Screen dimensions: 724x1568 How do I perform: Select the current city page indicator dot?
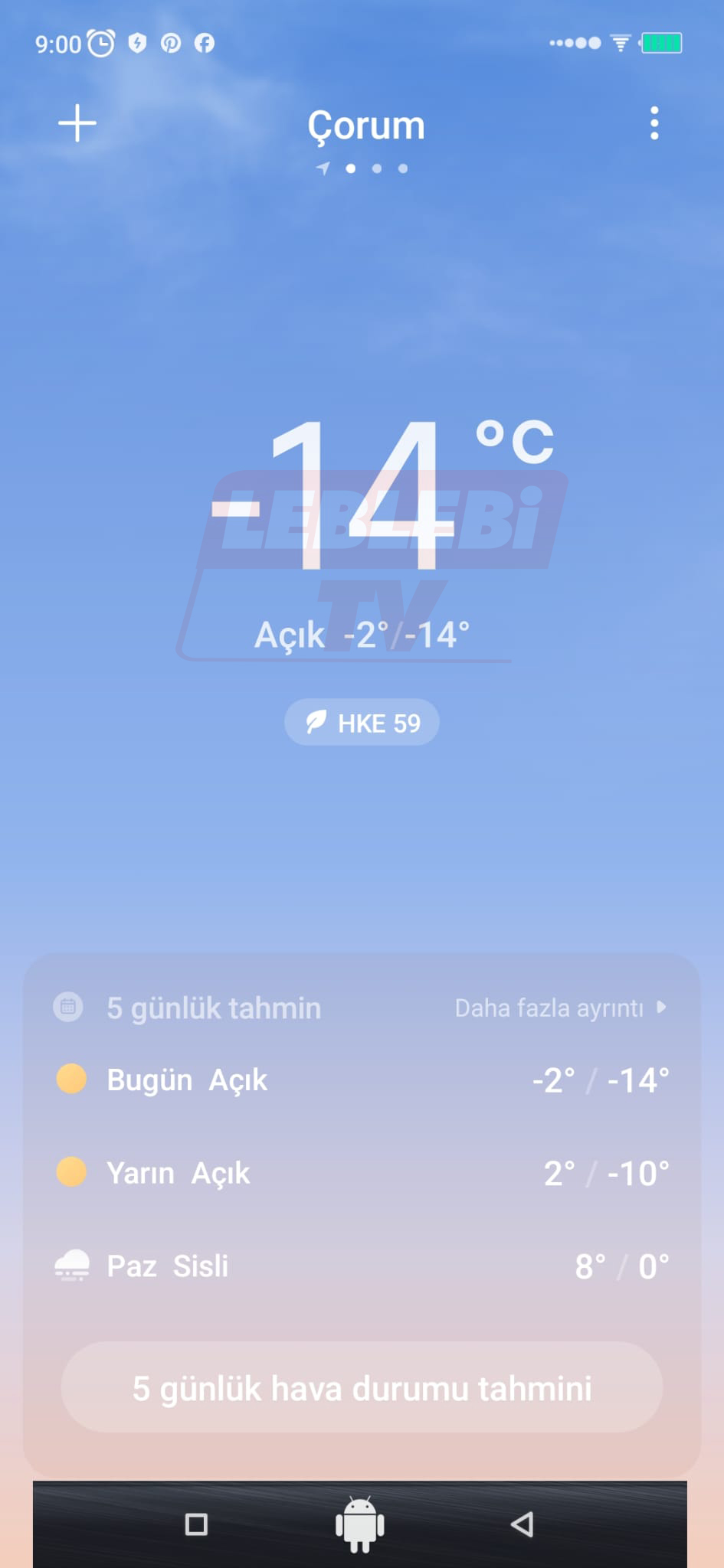(x=350, y=168)
